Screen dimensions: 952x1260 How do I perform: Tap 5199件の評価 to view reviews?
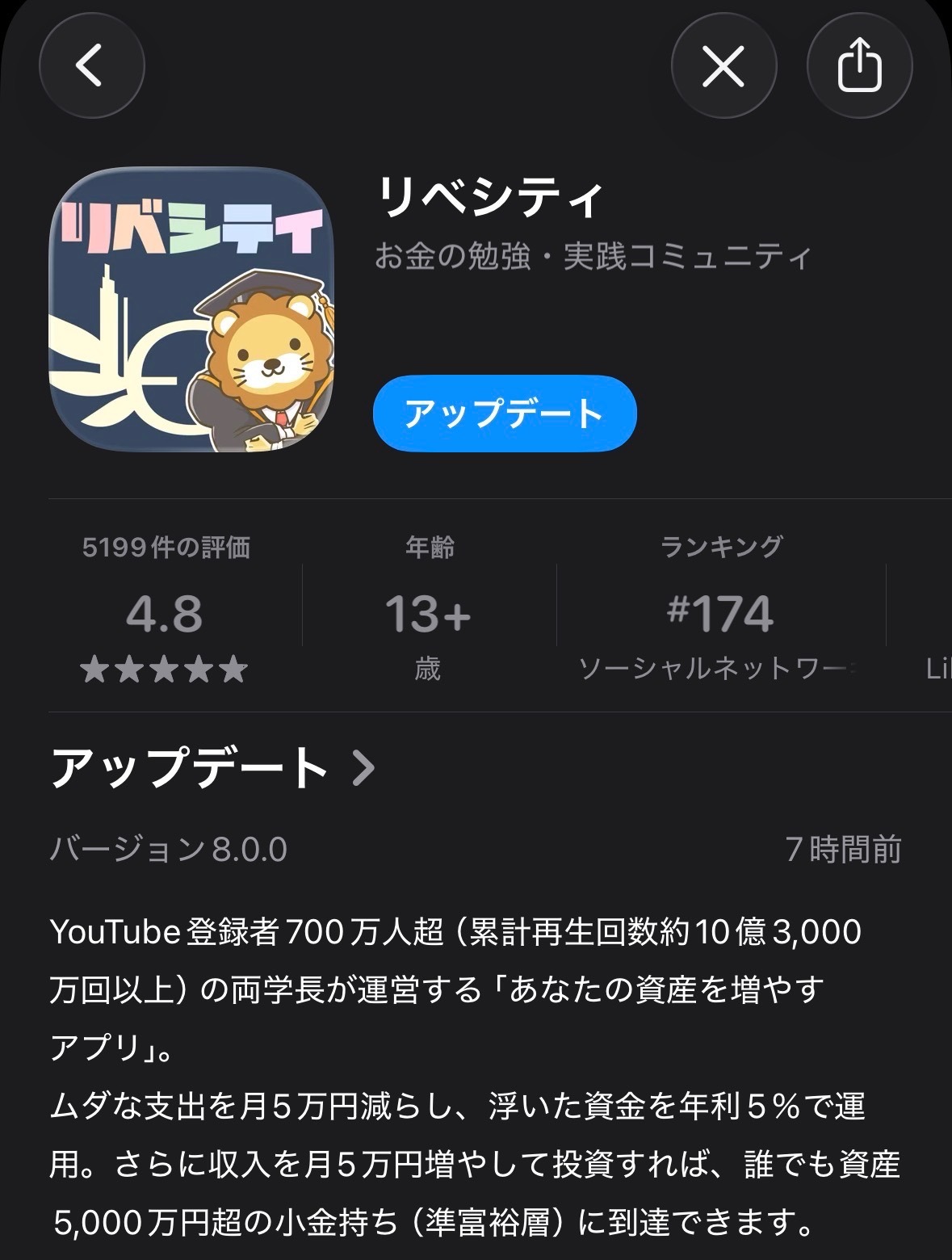tap(166, 548)
